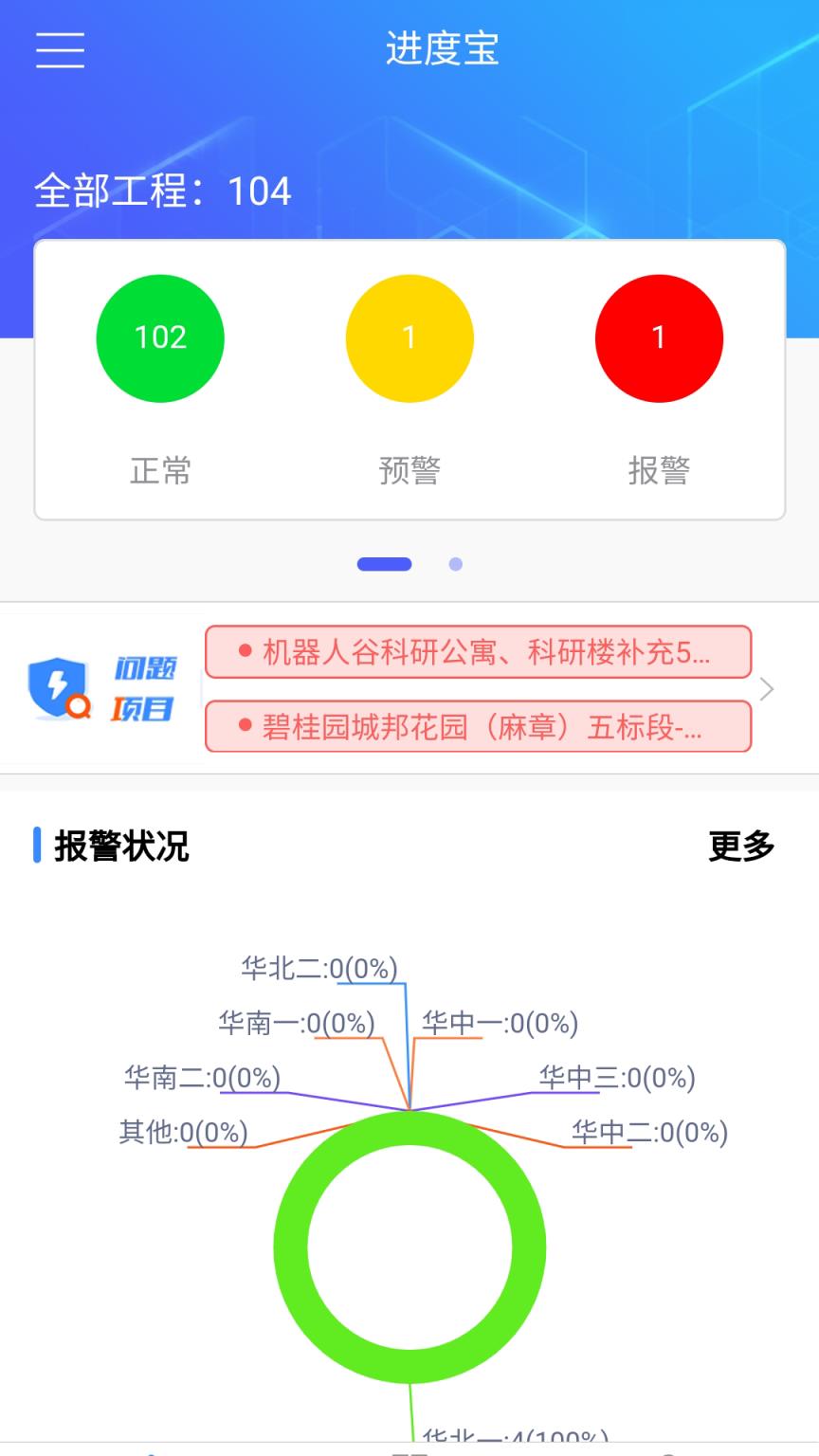Tap the chevron beside problem projects

[x=767, y=689]
